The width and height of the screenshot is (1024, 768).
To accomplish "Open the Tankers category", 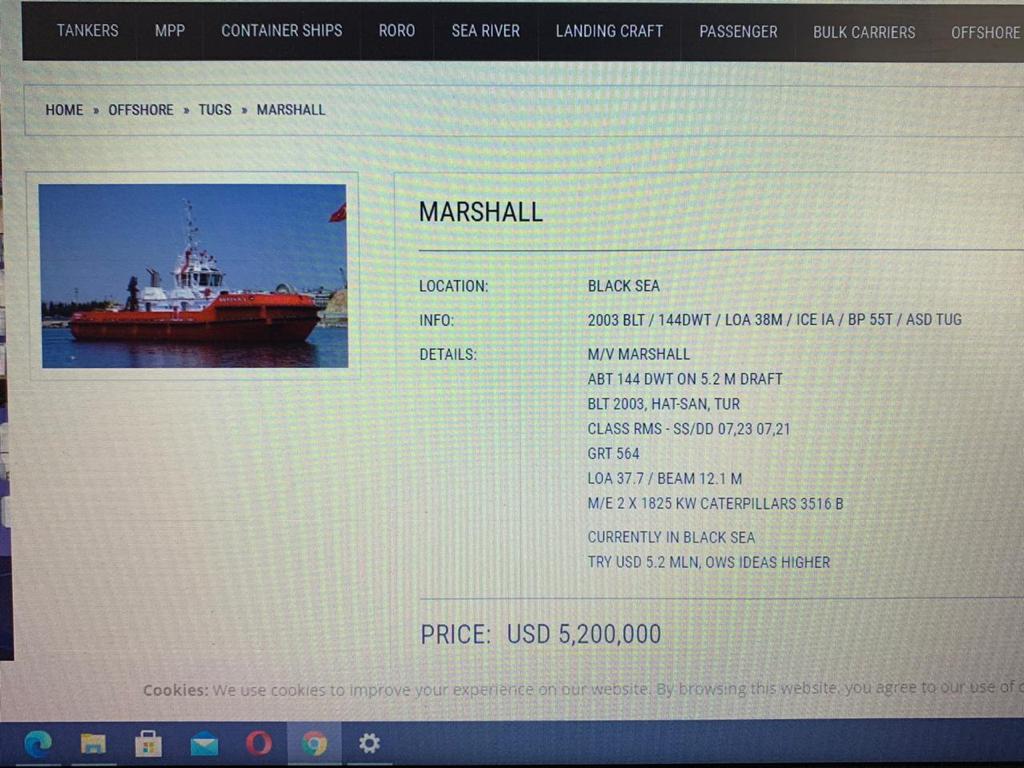I will pos(87,31).
